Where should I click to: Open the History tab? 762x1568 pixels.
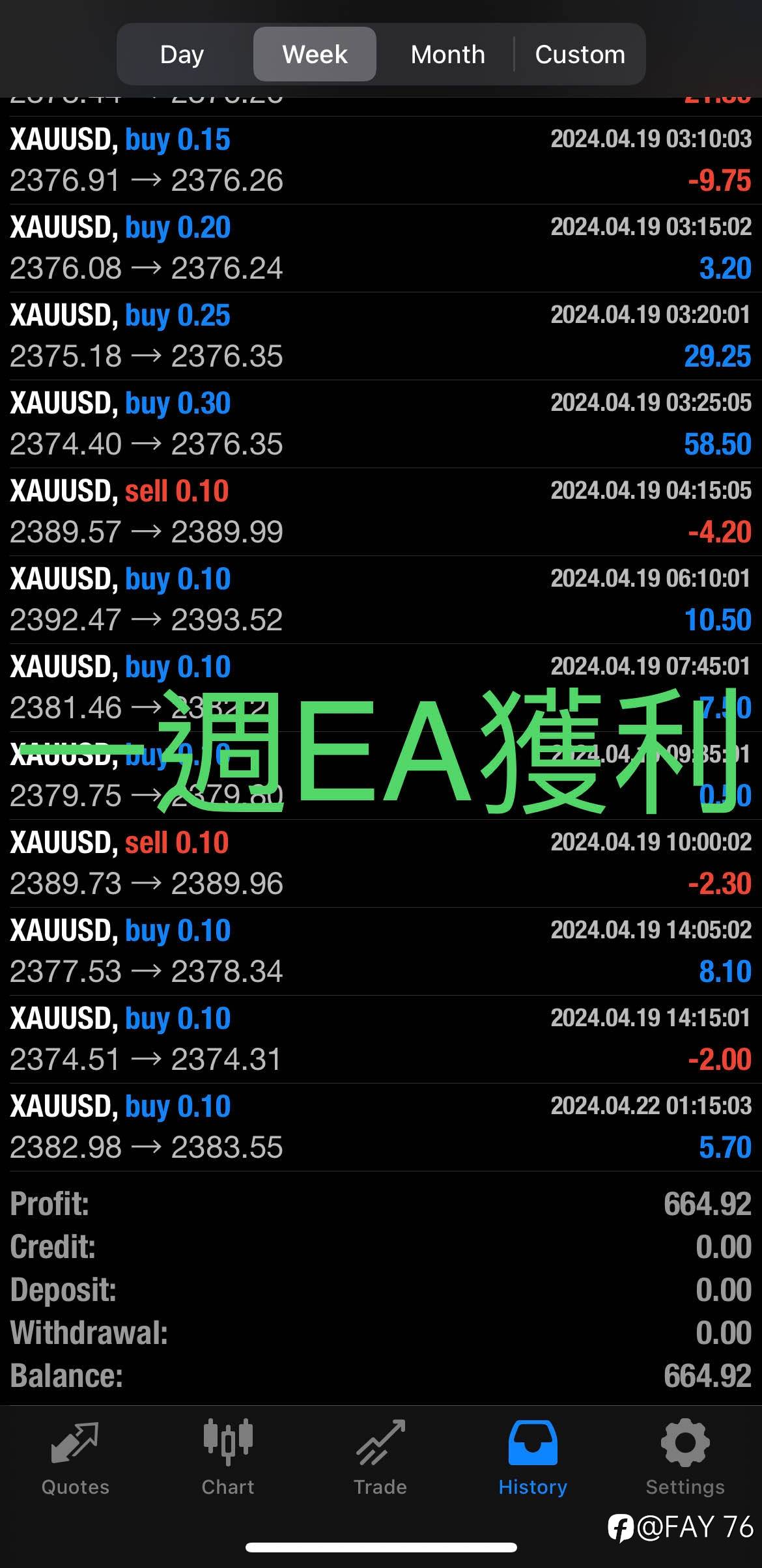click(x=533, y=1459)
